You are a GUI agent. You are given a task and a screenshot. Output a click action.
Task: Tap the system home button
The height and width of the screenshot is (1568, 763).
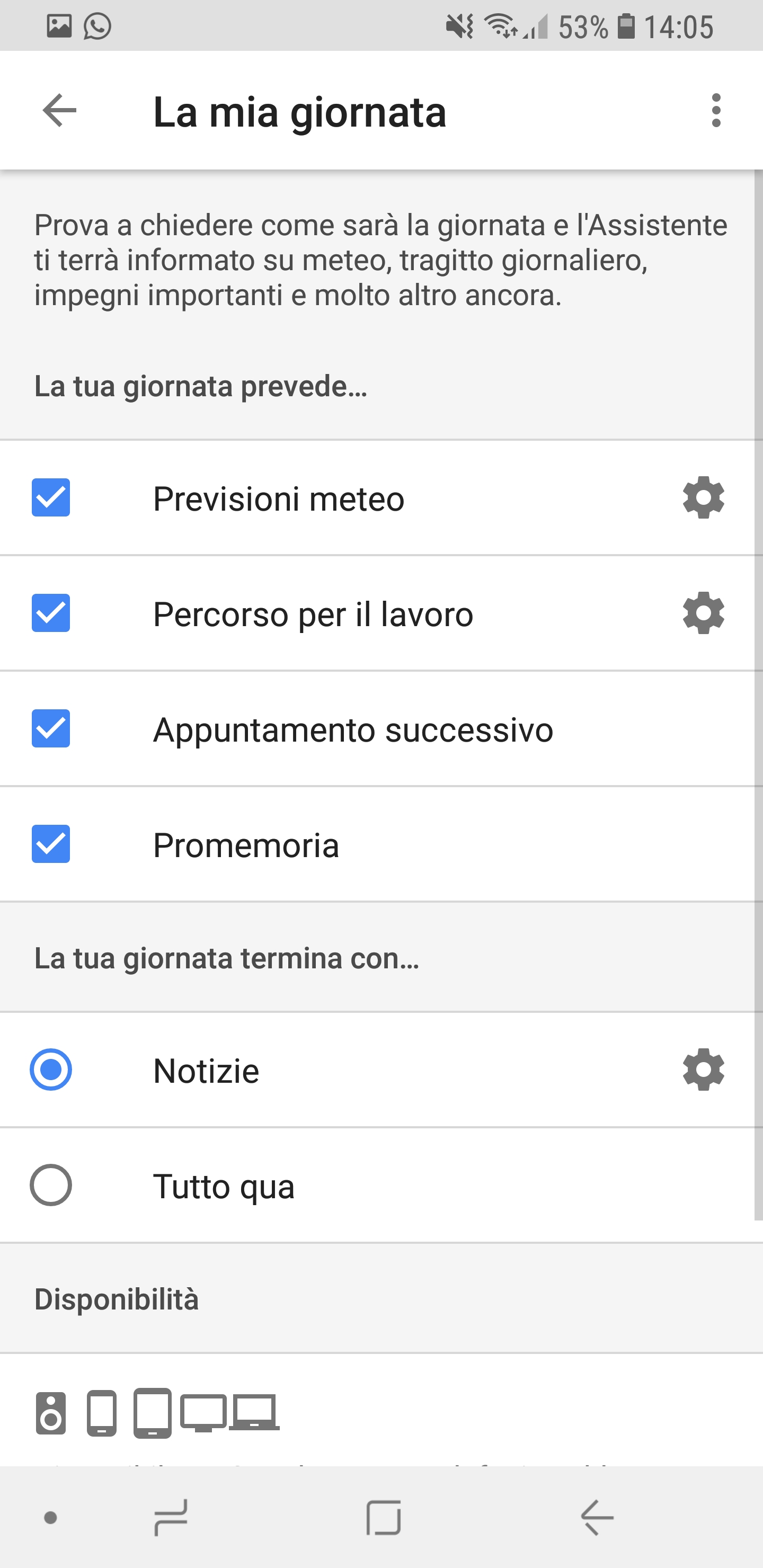click(384, 1518)
